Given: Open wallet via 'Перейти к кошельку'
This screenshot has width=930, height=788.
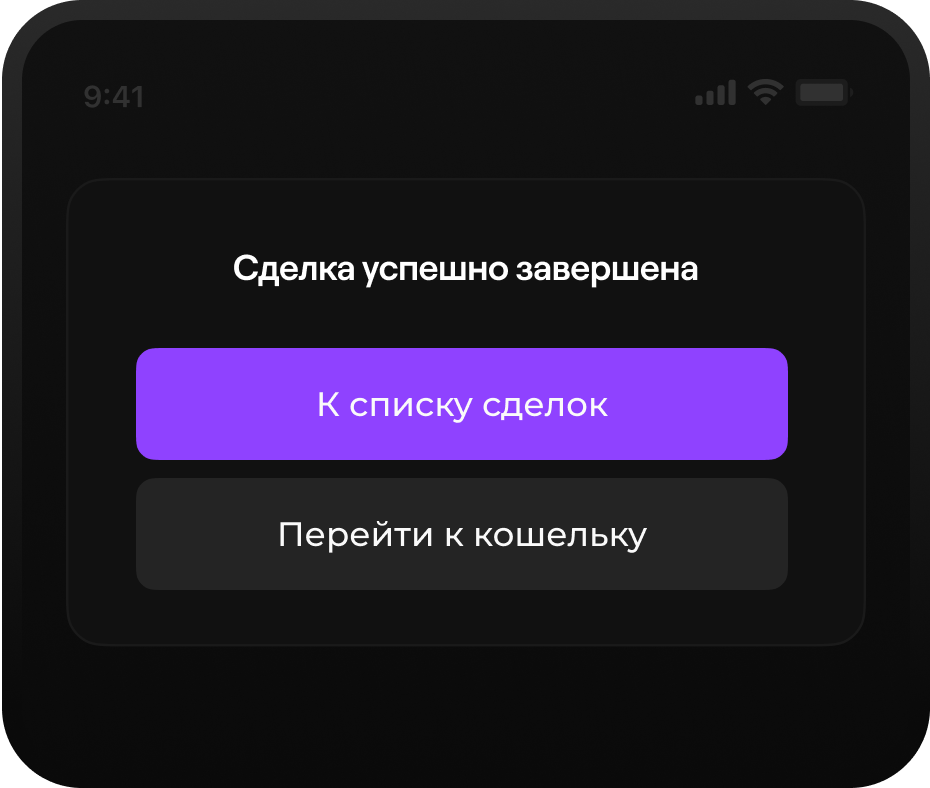Looking at the screenshot, I should point(462,534).
